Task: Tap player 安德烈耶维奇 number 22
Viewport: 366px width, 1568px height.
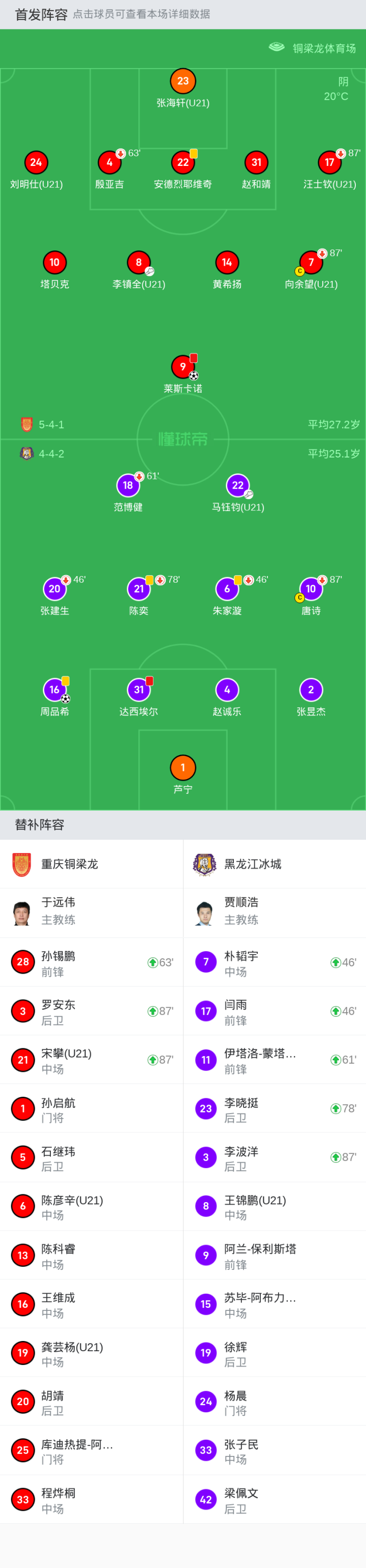Action: pos(182,162)
